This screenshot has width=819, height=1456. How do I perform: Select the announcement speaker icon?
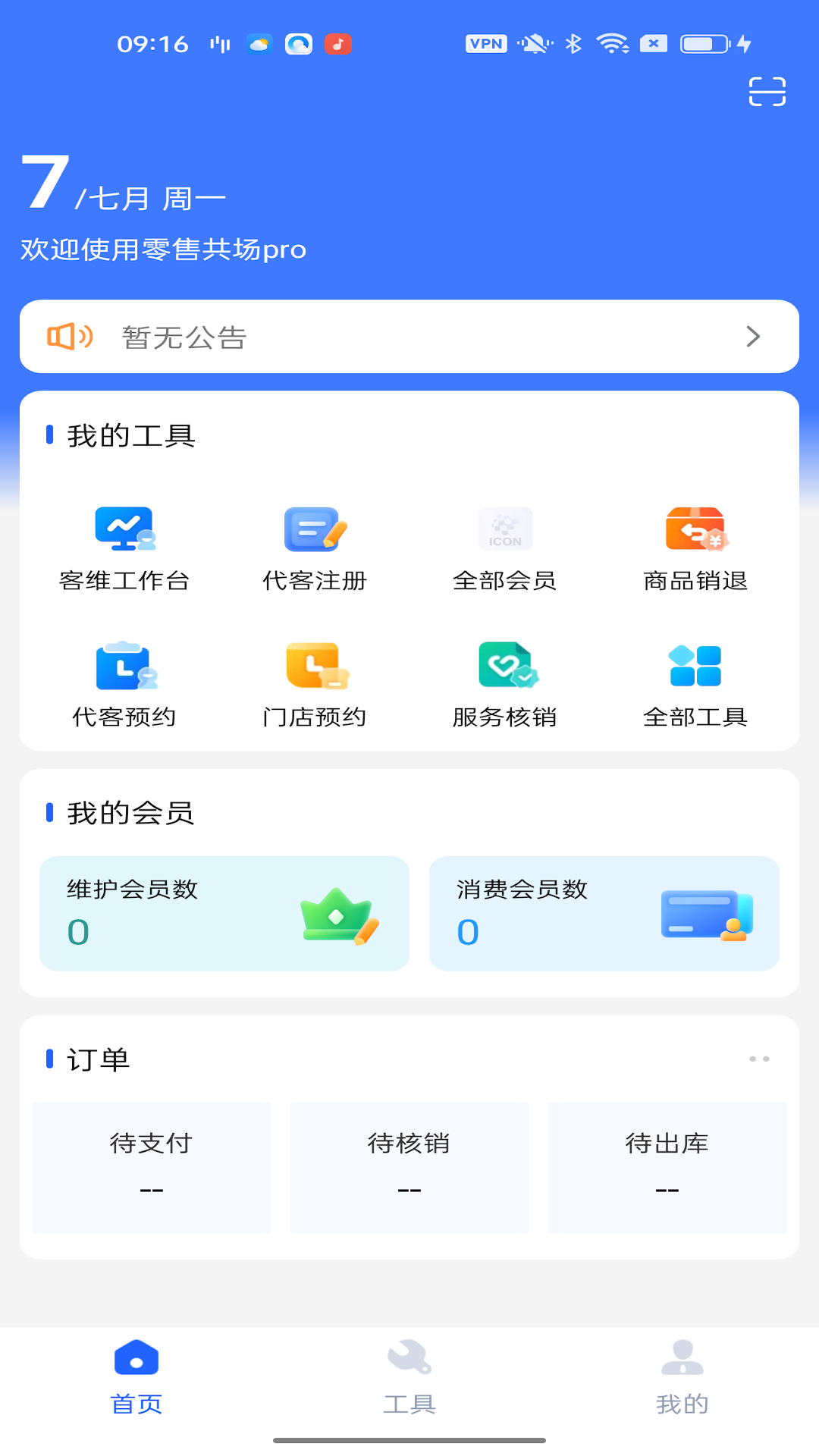[x=69, y=336]
